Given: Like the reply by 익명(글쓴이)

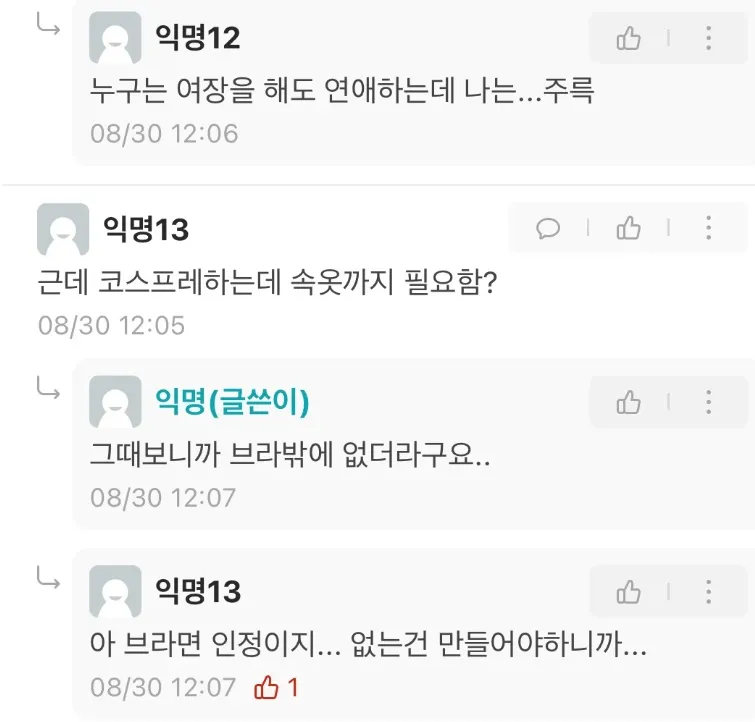Looking at the screenshot, I should point(628,403).
